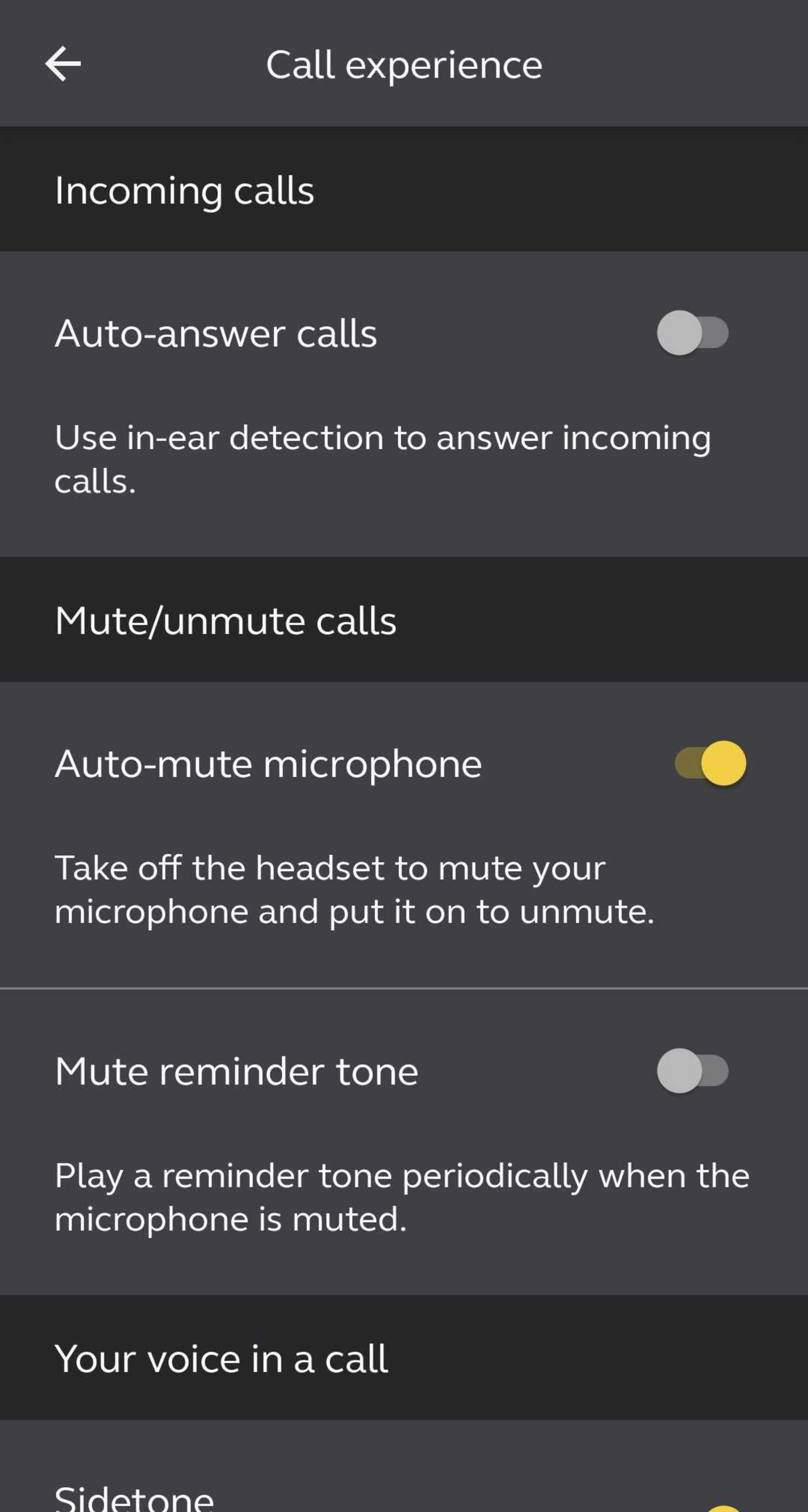The image size is (808, 1512).
Task: Enable Auto-answer calls
Action: [692, 333]
